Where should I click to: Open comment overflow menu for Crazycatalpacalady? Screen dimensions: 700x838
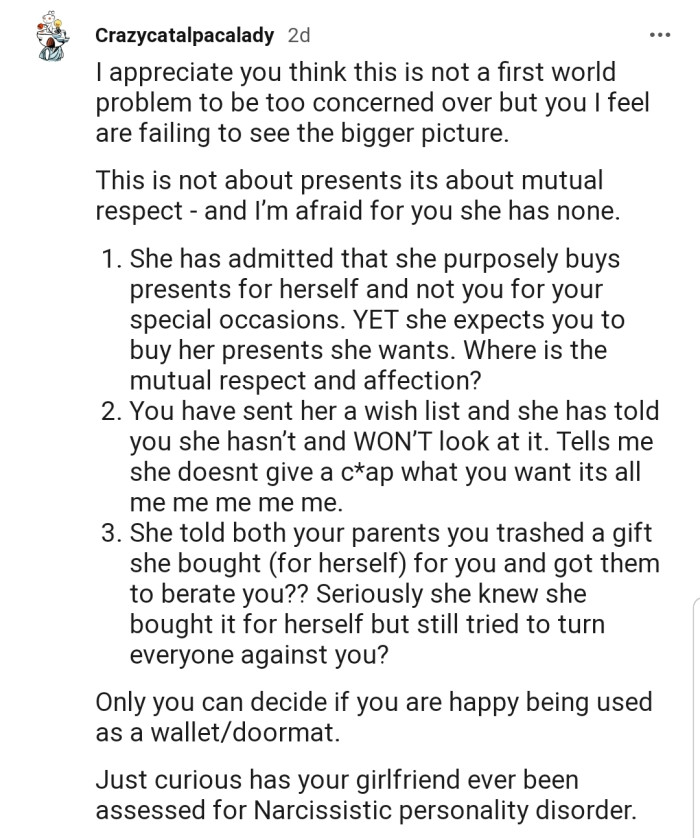(x=659, y=35)
